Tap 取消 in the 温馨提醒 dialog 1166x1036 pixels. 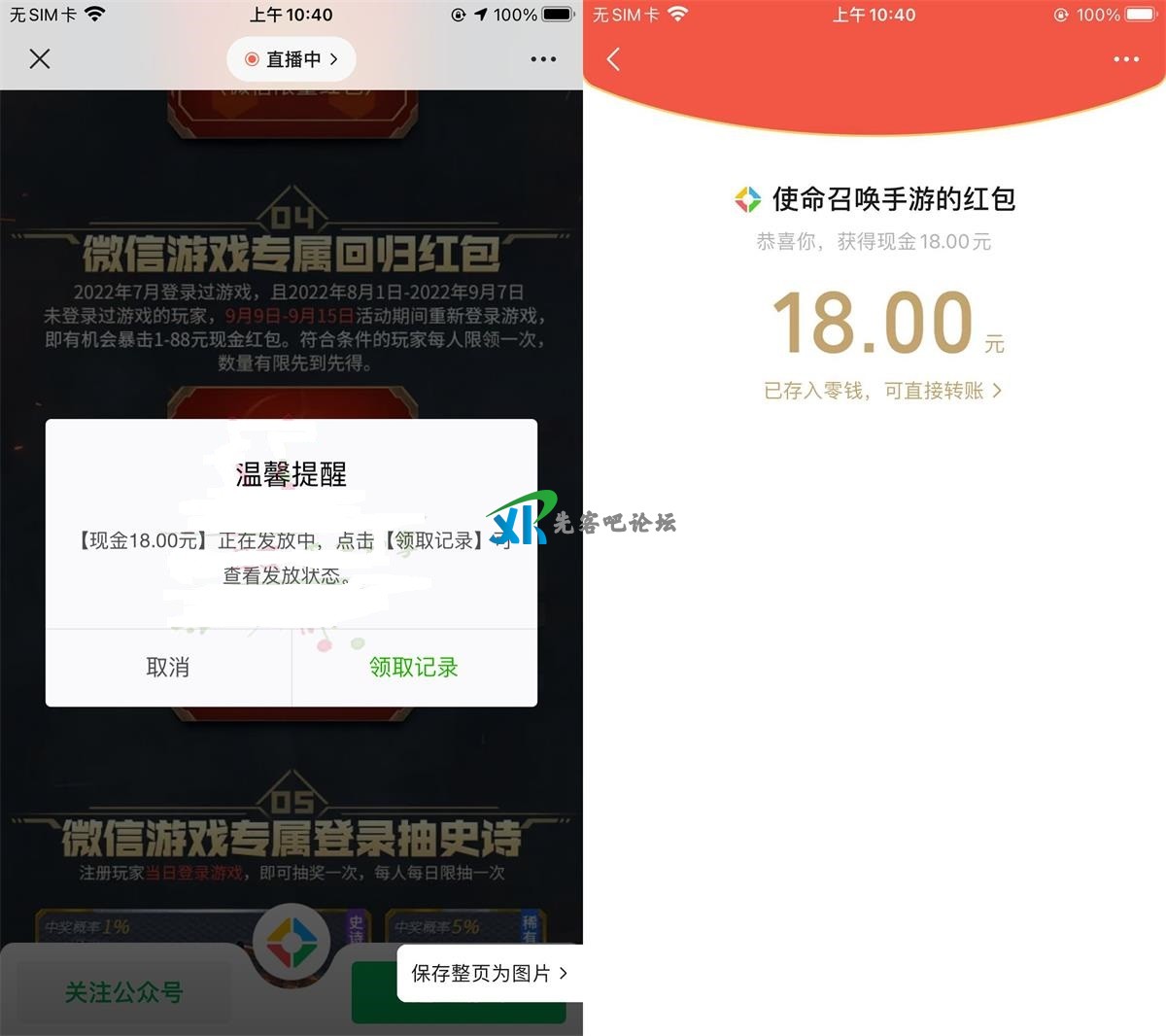[x=168, y=668]
